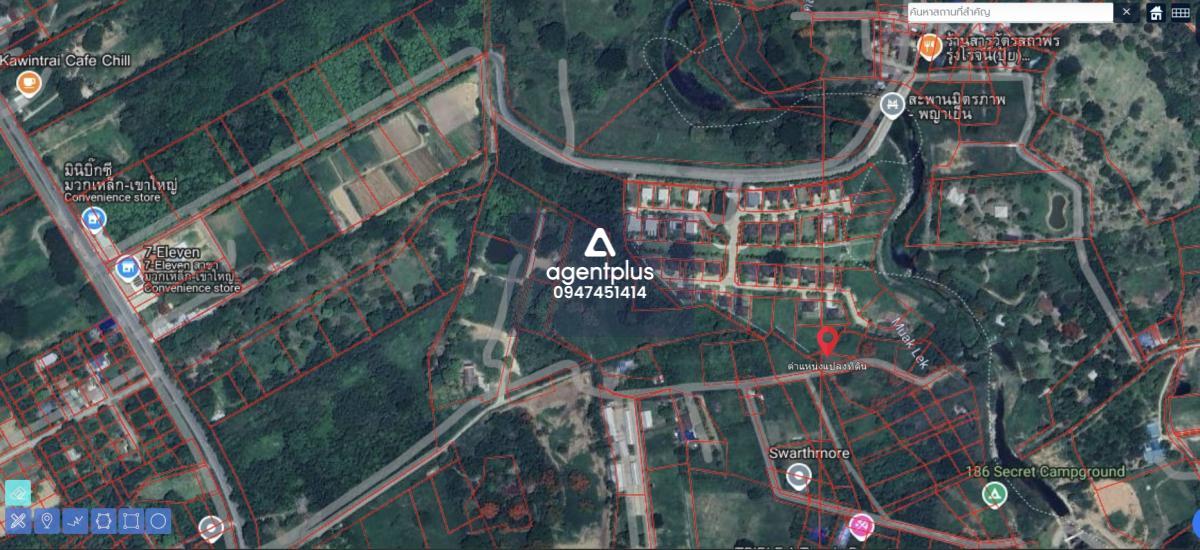Open the 186 Secret Campground marker

click(993, 493)
